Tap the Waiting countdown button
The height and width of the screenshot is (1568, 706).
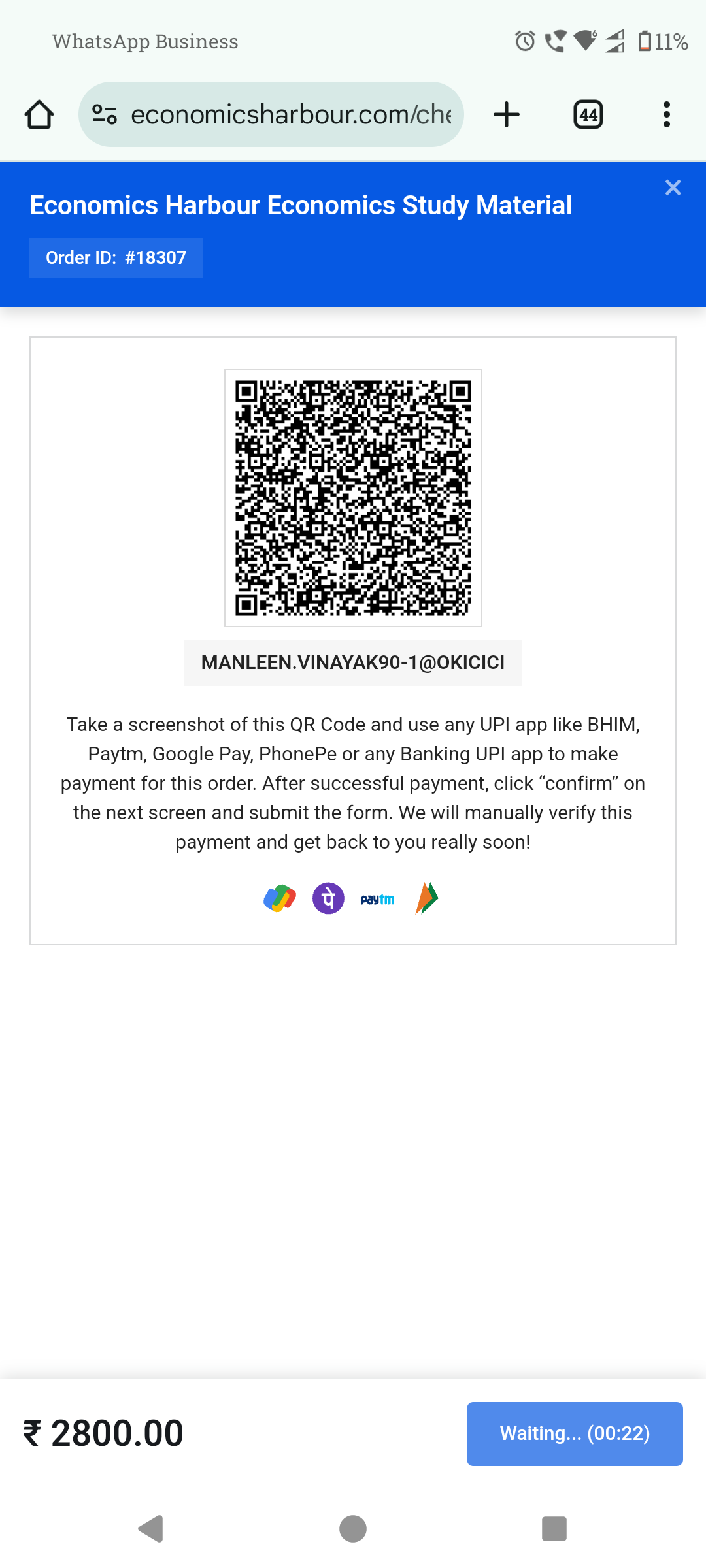click(x=575, y=1433)
